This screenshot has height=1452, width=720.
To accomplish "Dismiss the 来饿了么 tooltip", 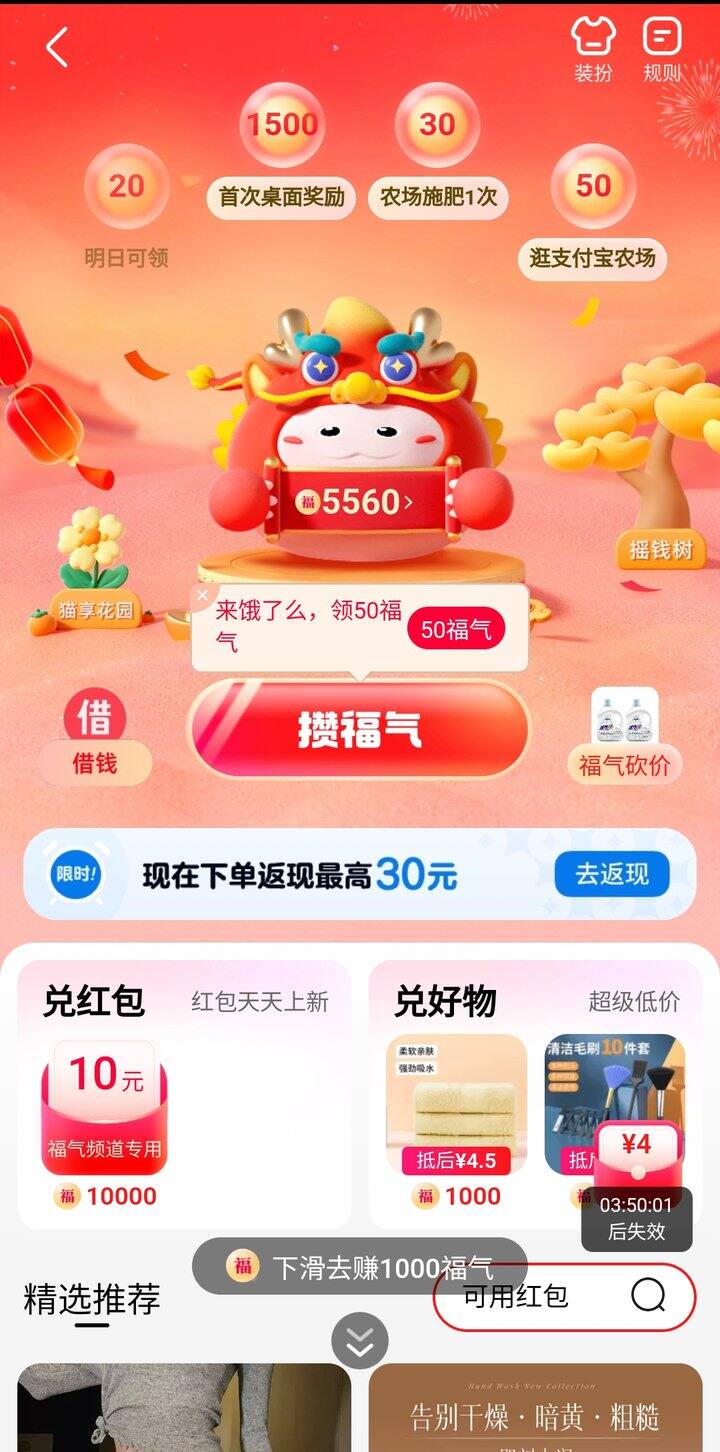I will pyautogui.click(x=203, y=596).
